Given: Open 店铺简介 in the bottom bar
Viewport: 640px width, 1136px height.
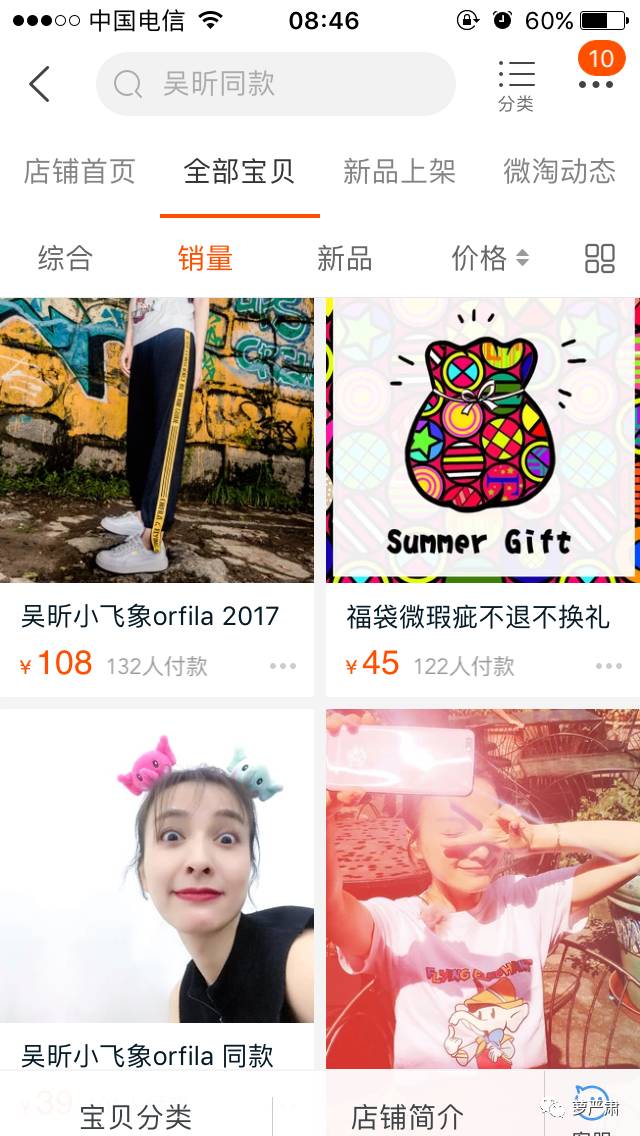Looking at the screenshot, I should [x=407, y=1116].
